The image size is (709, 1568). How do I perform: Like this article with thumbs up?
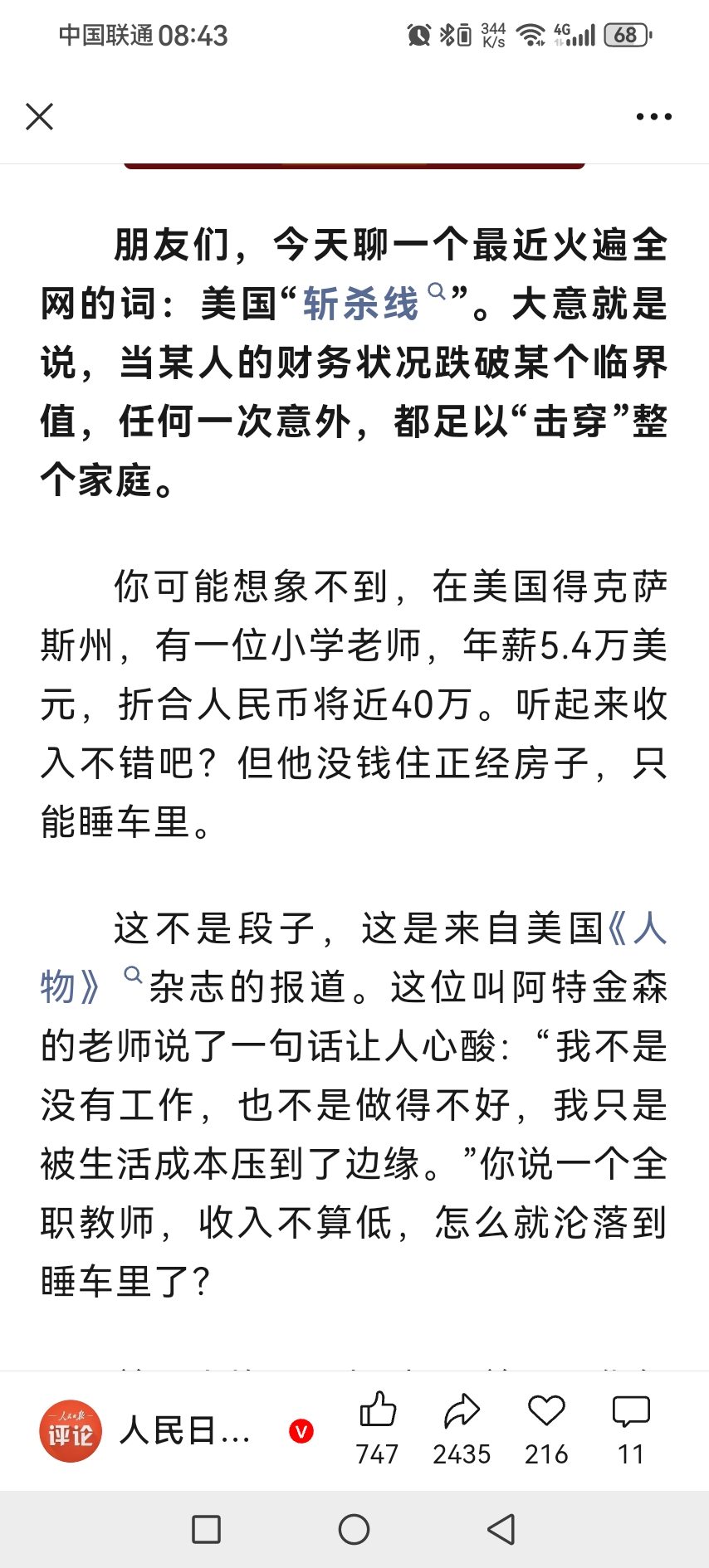pyautogui.click(x=378, y=1427)
